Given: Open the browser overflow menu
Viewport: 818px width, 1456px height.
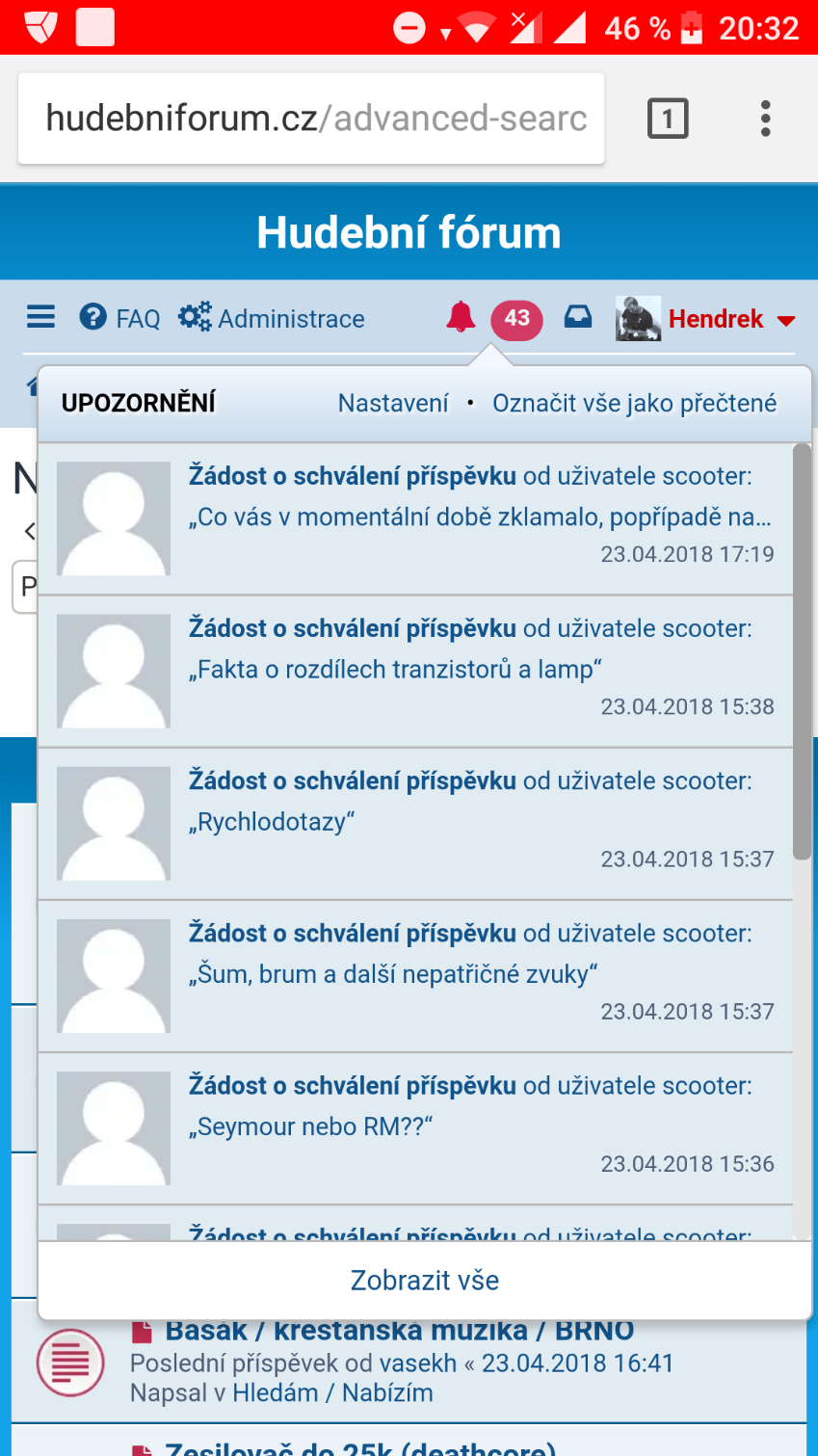Looking at the screenshot, I should pyautogui.click(x=765, y=119).
